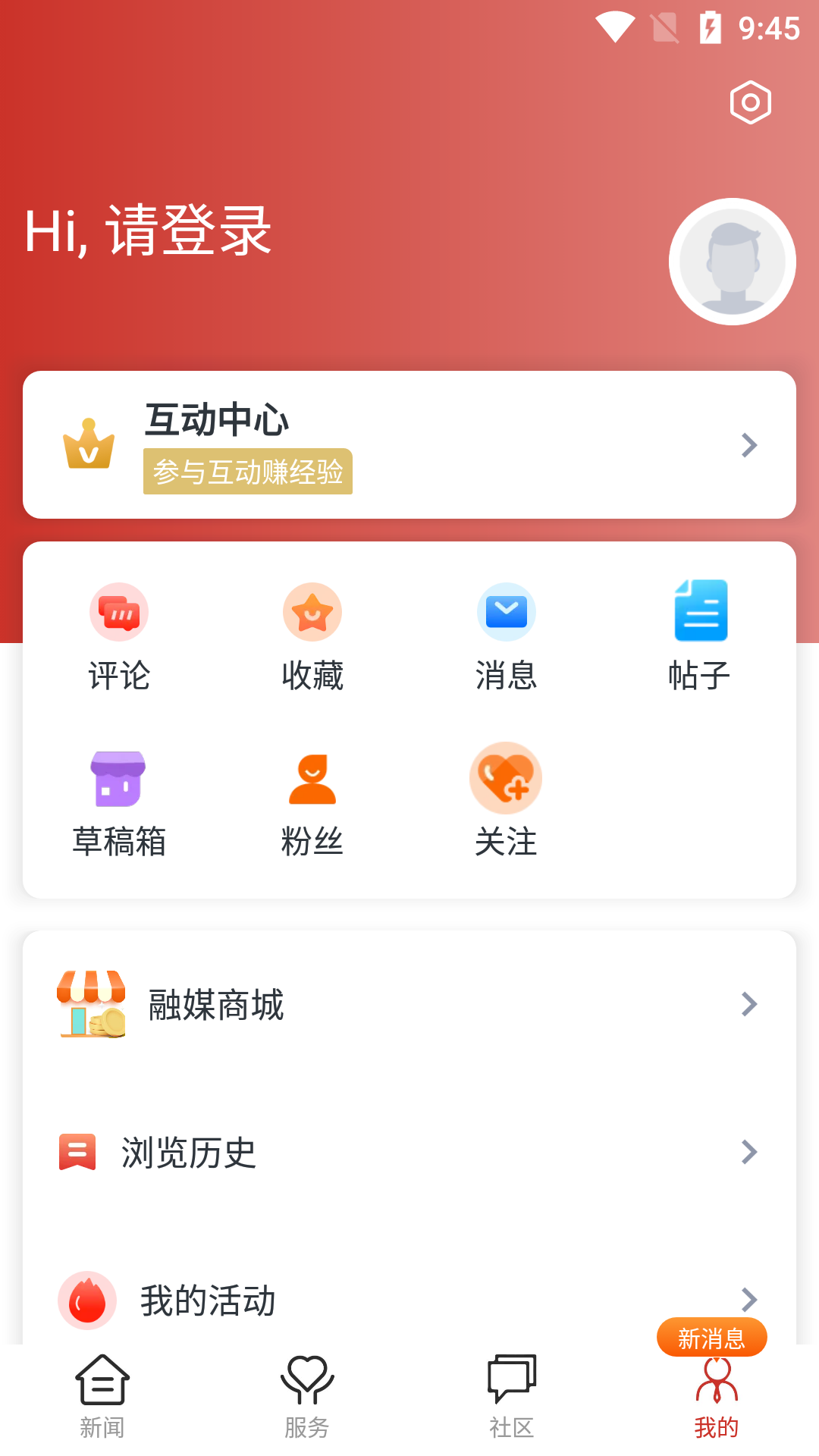Select the 收藏 favorites star icon
The image size is (819, 1456).
[313, 612]
